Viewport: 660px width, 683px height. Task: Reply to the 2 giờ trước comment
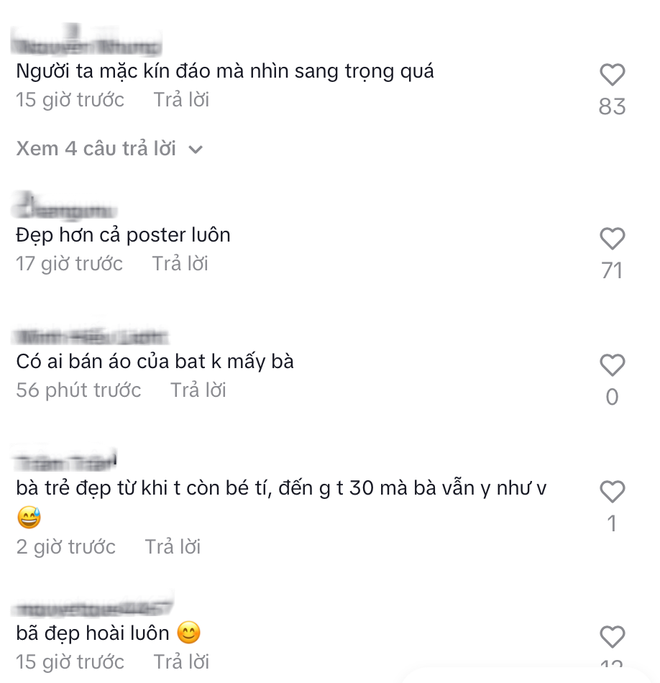tap(172, 547)
